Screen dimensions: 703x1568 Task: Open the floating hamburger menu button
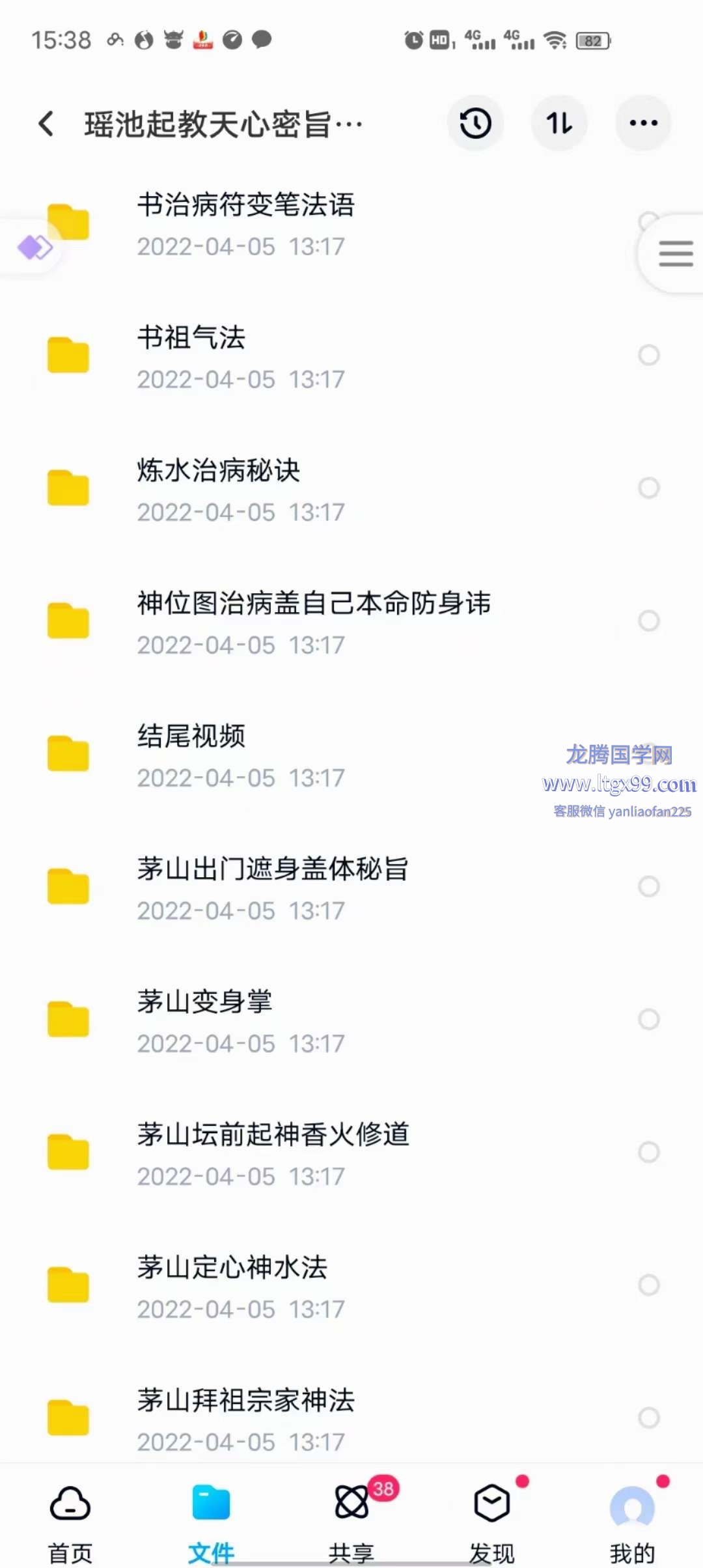(x=675, y=253)
